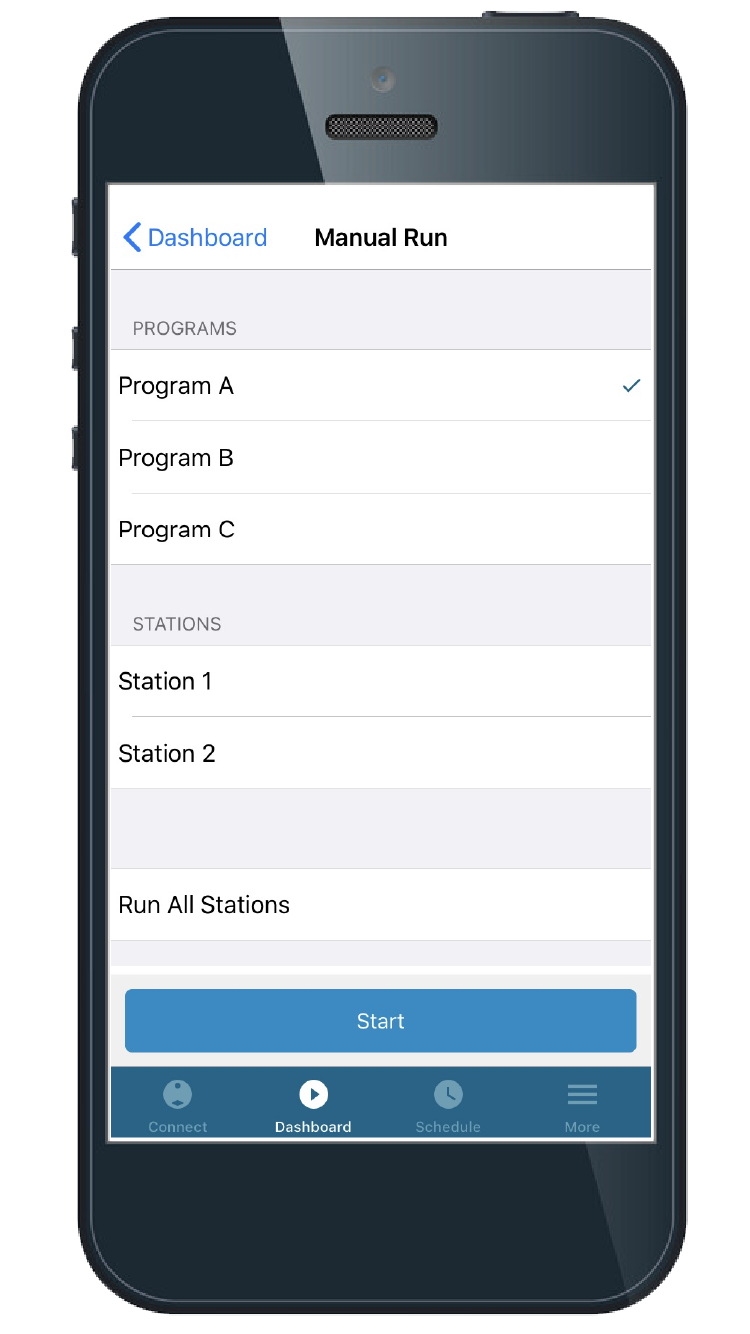Pick Program C to run
This screenshot has width=750, height=1334.
380,530
